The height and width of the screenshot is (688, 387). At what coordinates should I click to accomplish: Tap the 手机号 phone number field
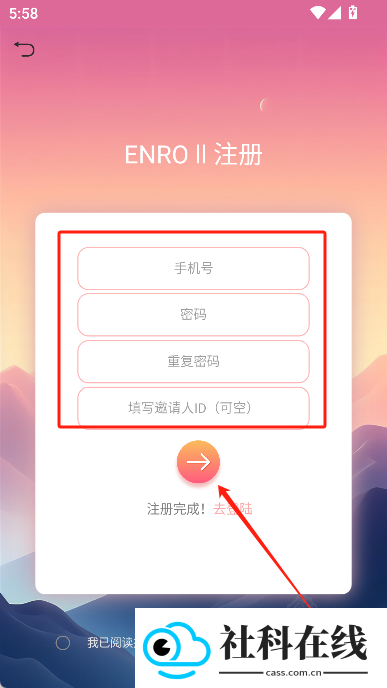194,268
